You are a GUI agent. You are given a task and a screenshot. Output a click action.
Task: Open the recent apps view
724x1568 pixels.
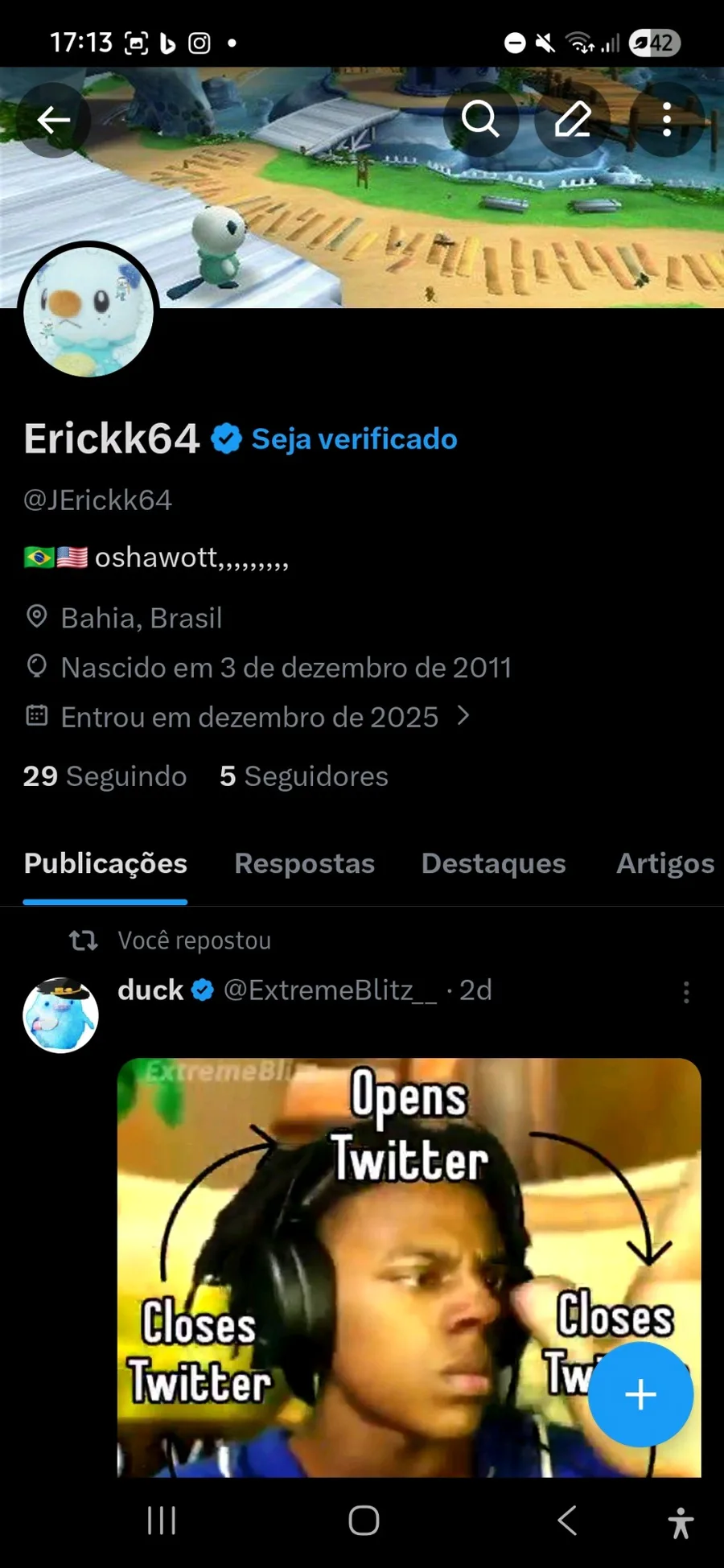click(162, 1521)
